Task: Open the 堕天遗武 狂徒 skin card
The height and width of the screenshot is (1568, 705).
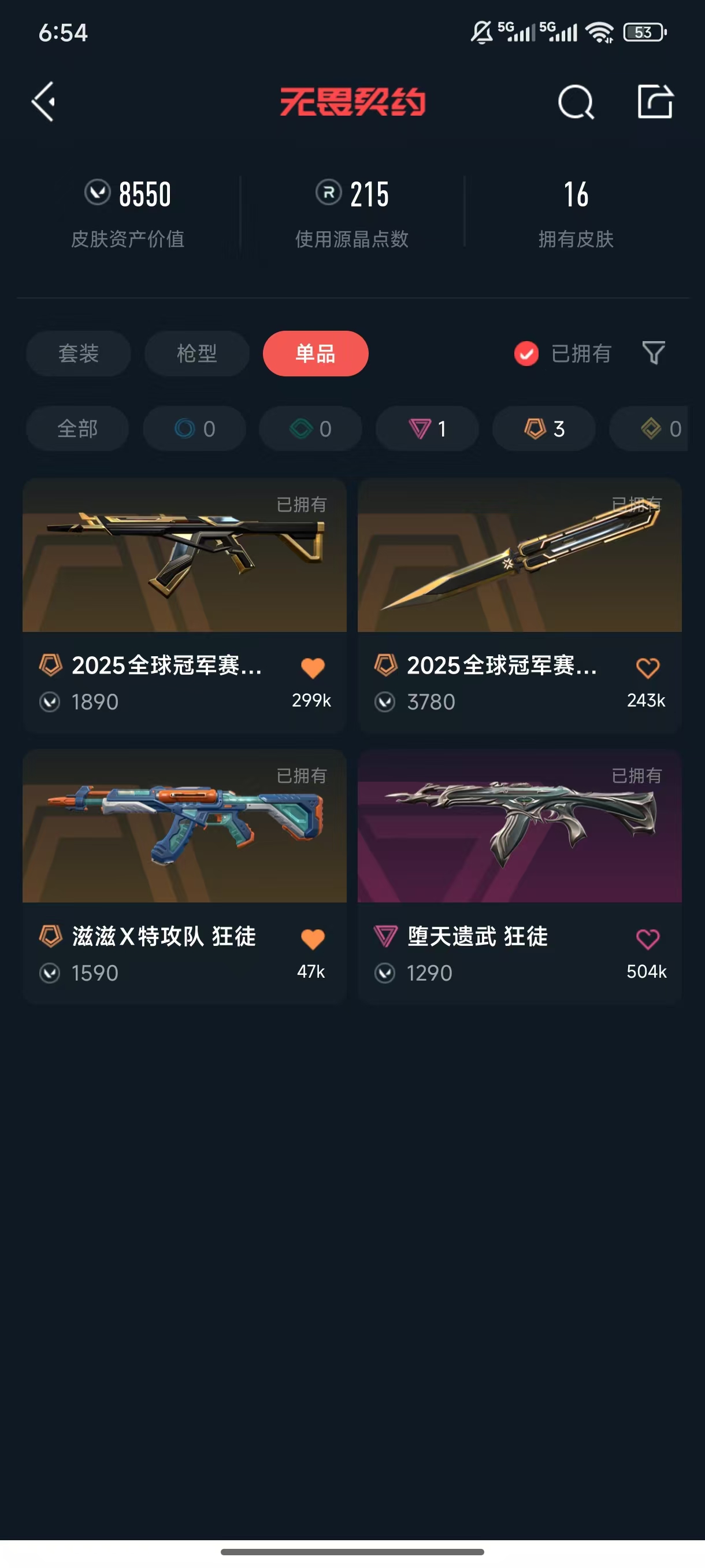Action: (520, 876)
